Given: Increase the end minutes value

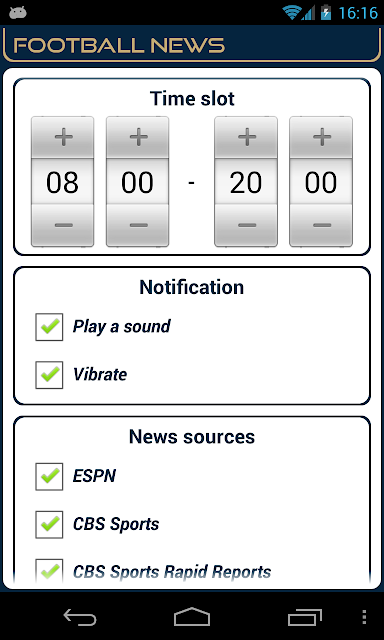Looking at the screenshot, I should point(321,137).
